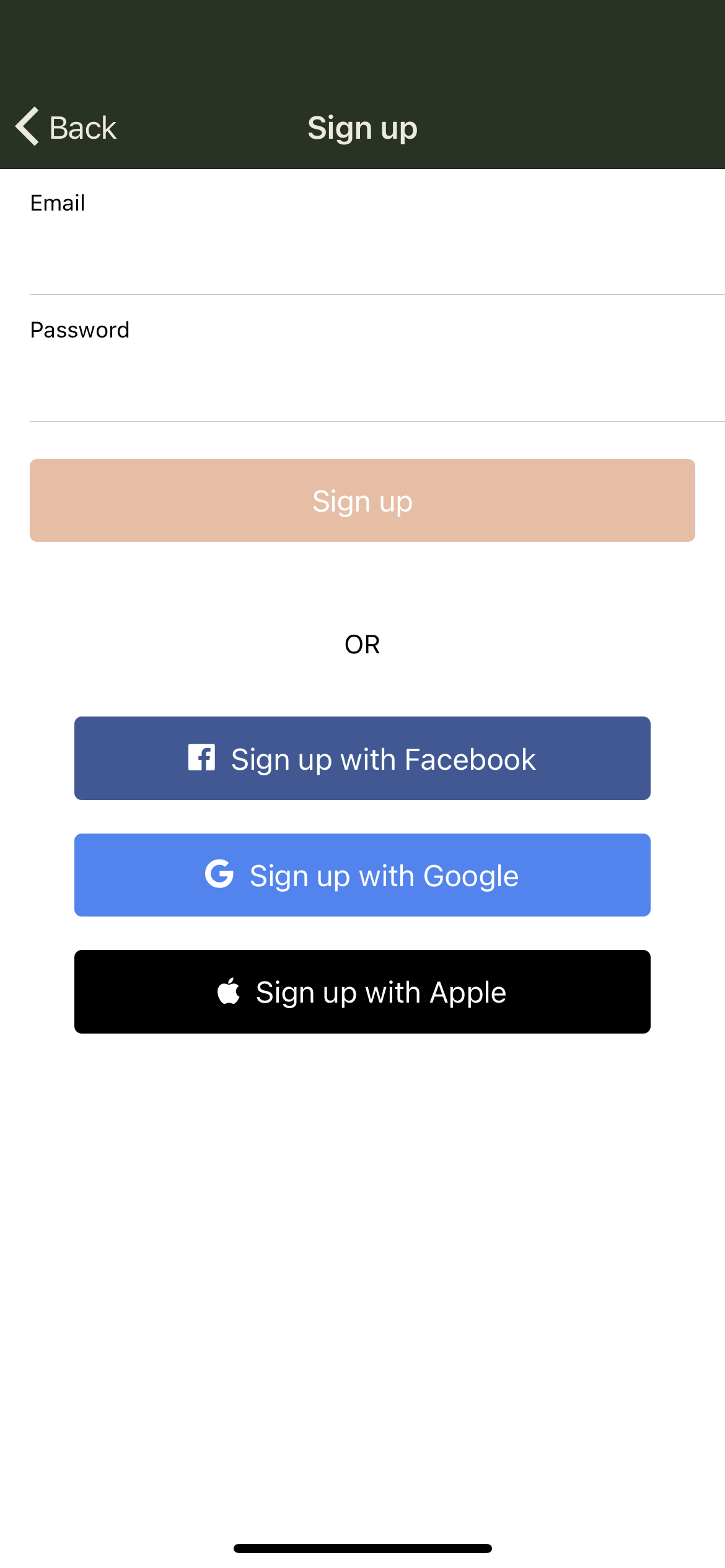Image resolution: width=725 pixels, height=1568 pixels.
Task: Continue with Sign up with Apple
Action: tap(362, 991)
